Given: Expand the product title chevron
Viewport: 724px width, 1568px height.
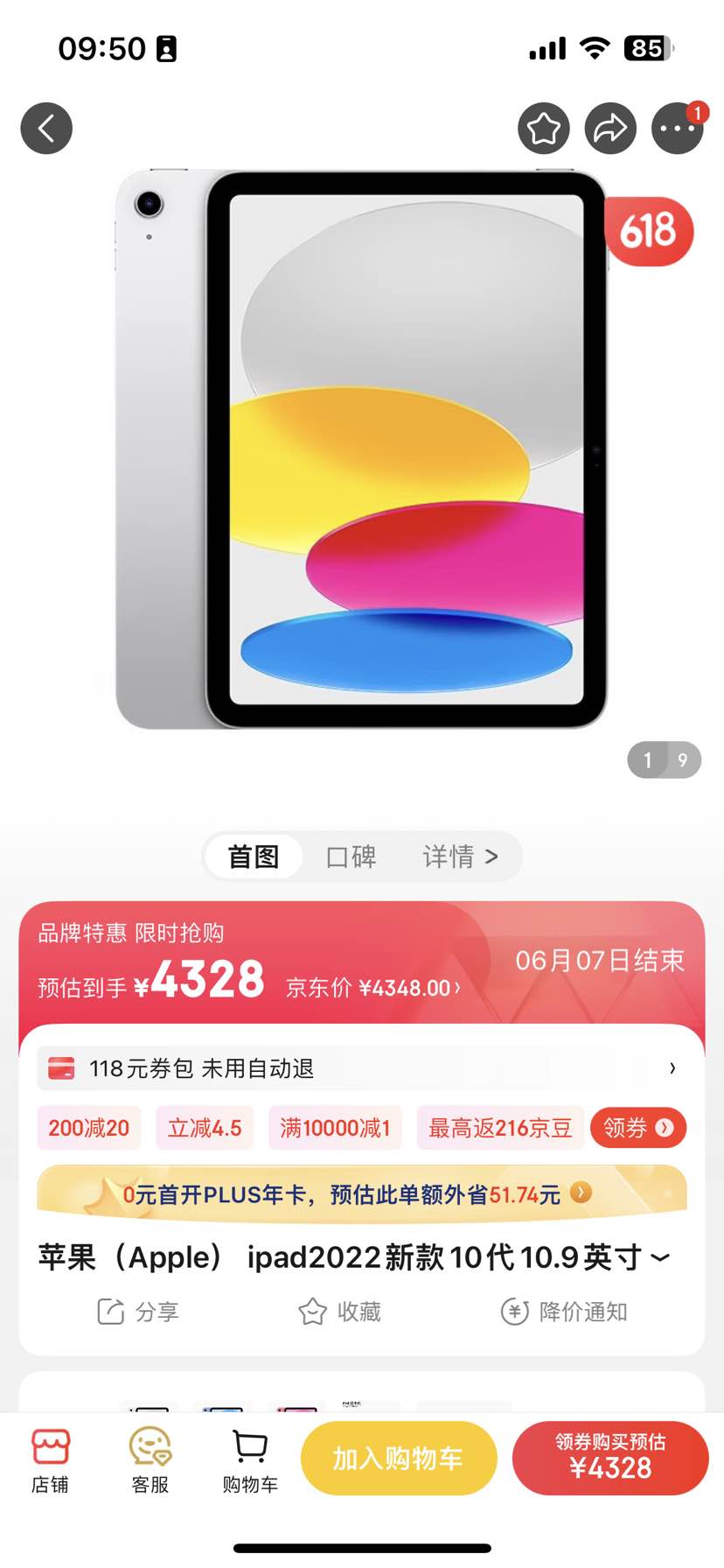Looking at the screenshot, I should click(x=660, y=1258).
